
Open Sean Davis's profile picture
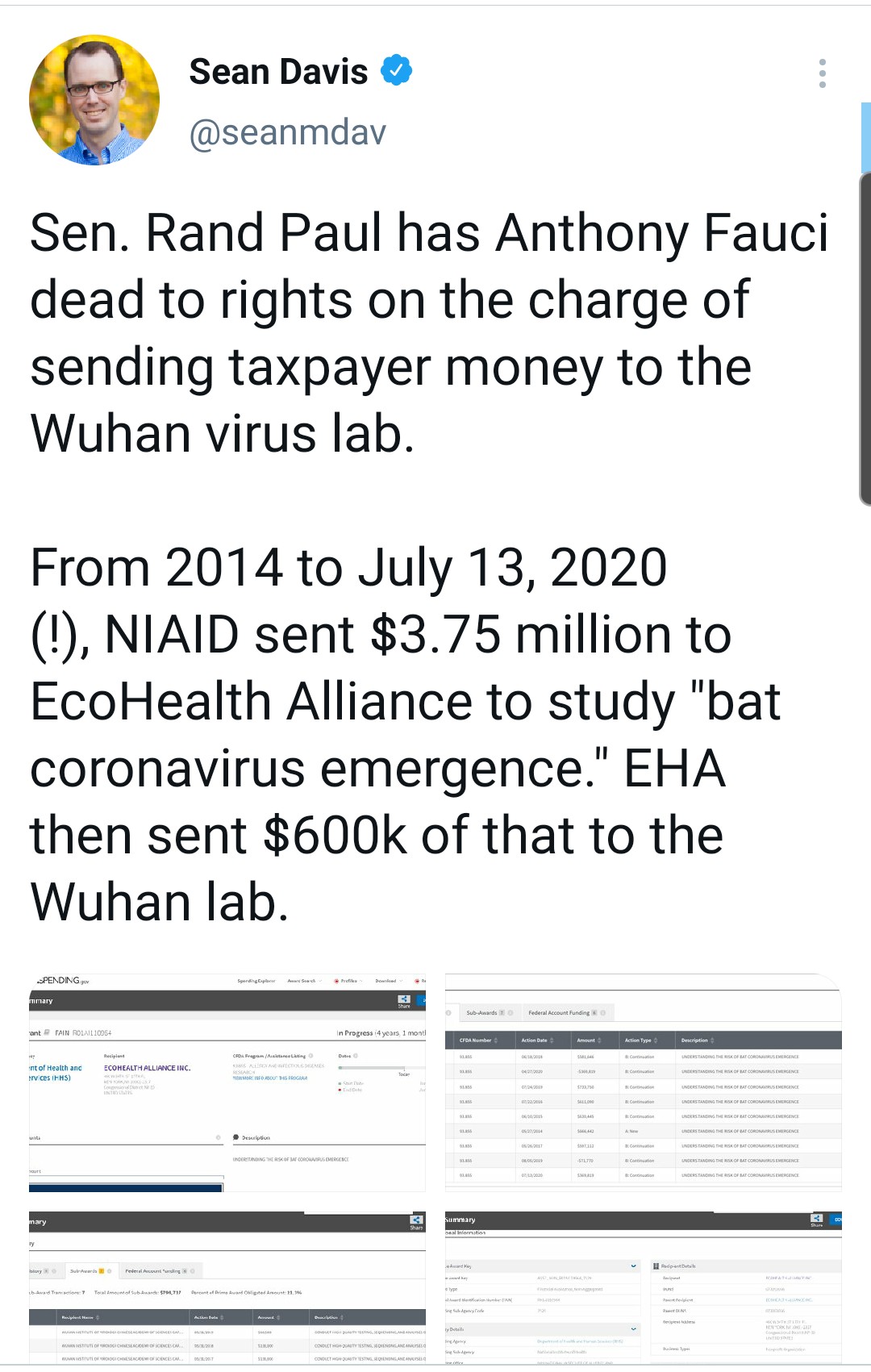click(94, 100)
